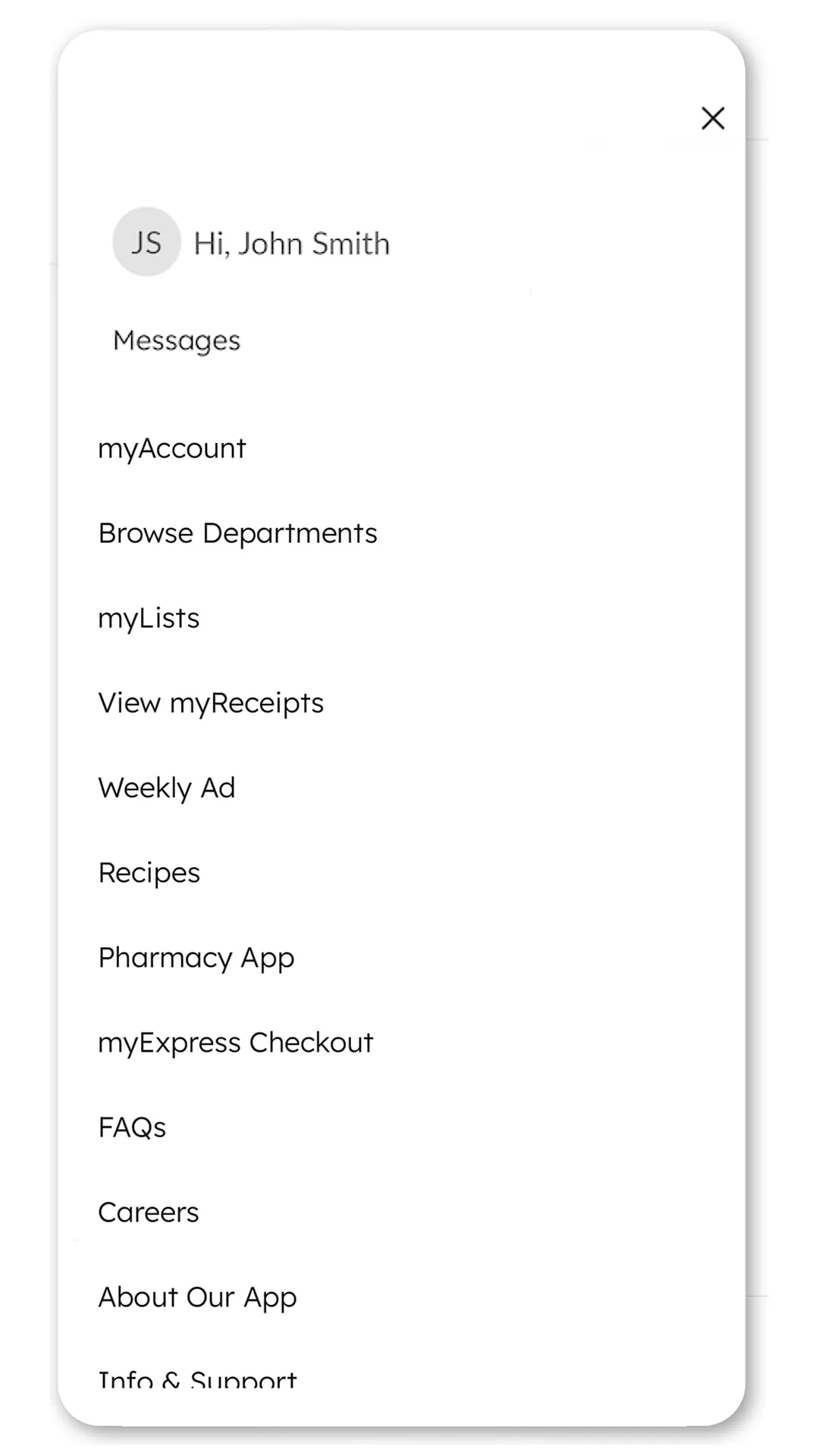Open Info & Support
Screen dimensions: 819x1456
pyautogui.click(x=197, y=1379)
